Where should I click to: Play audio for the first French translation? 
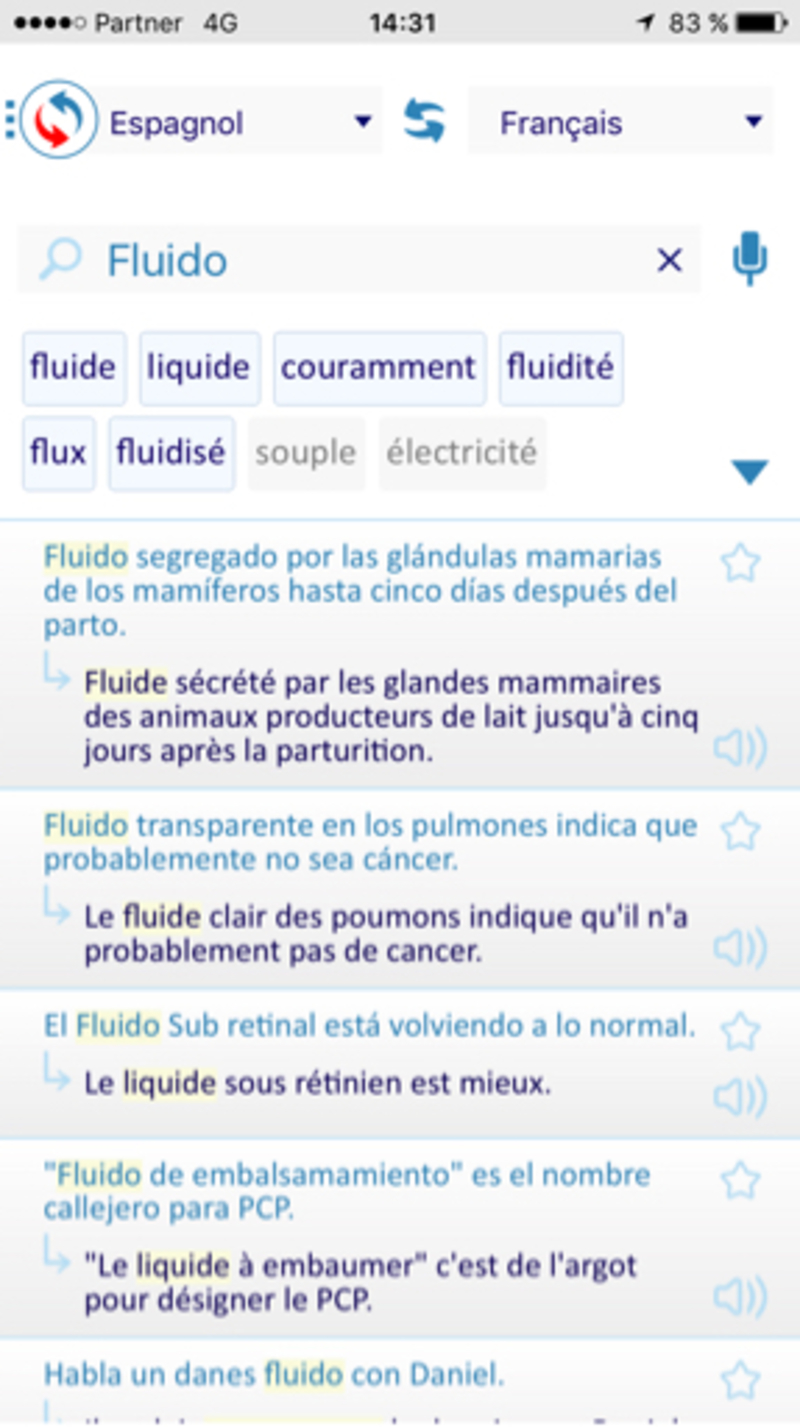[x=742, y=745]
